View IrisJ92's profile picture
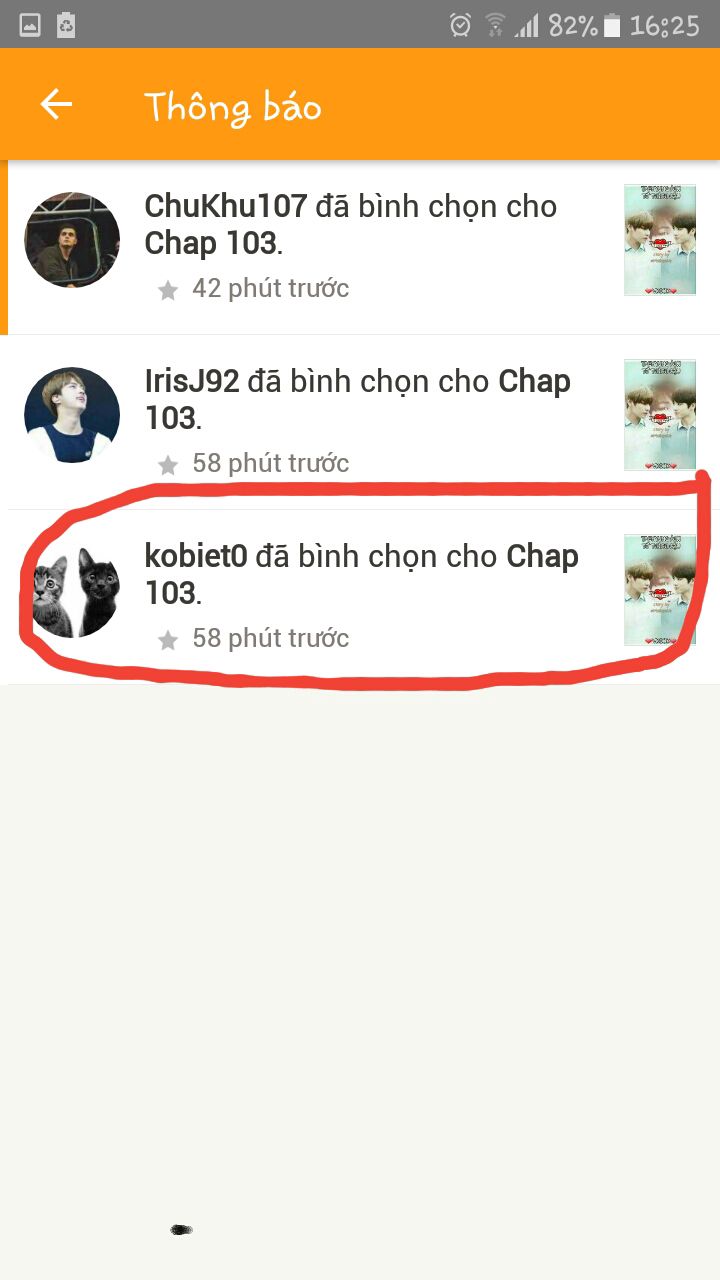 72,415
